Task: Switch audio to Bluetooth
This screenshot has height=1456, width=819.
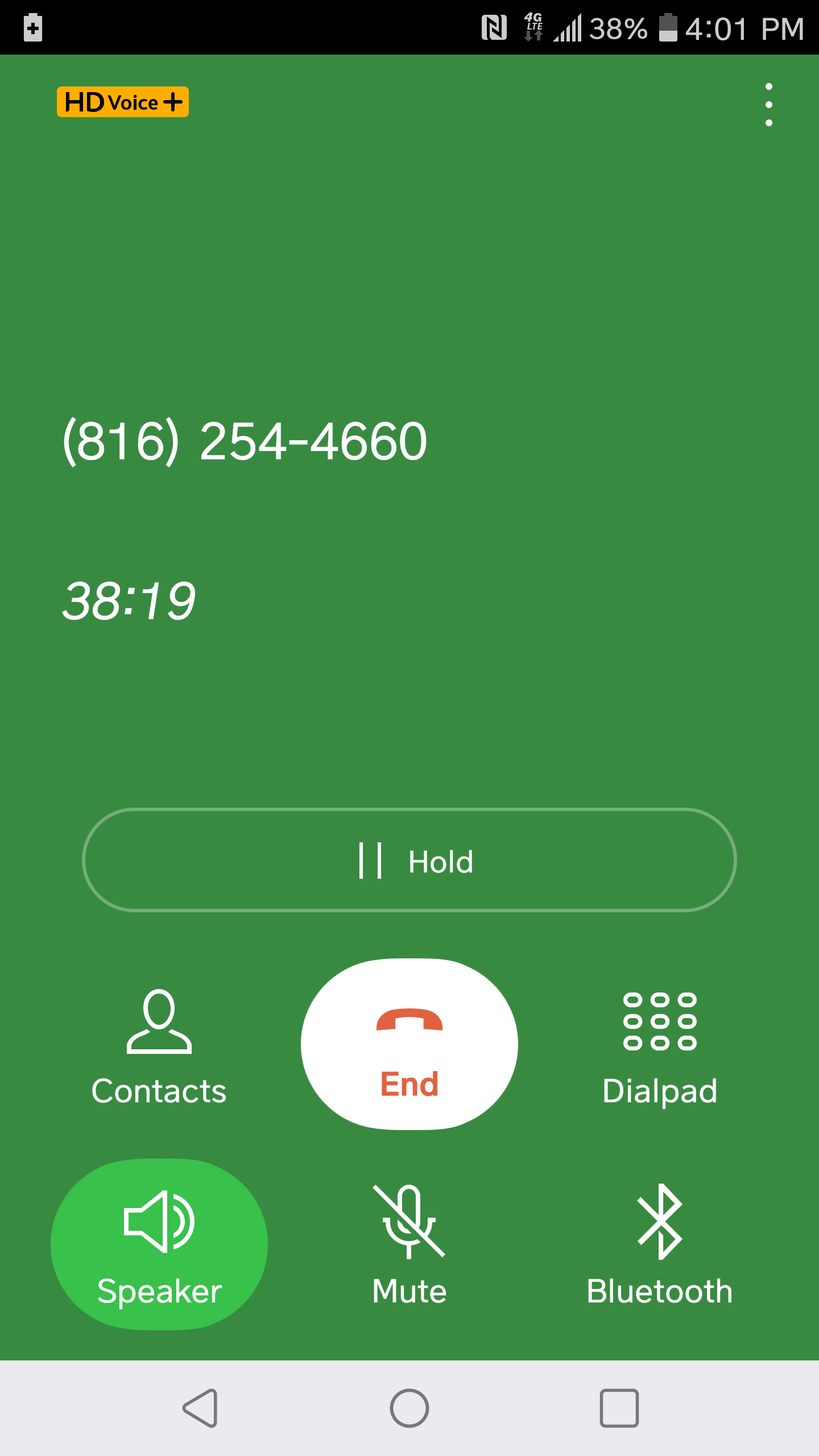Action: [660, 1244]
